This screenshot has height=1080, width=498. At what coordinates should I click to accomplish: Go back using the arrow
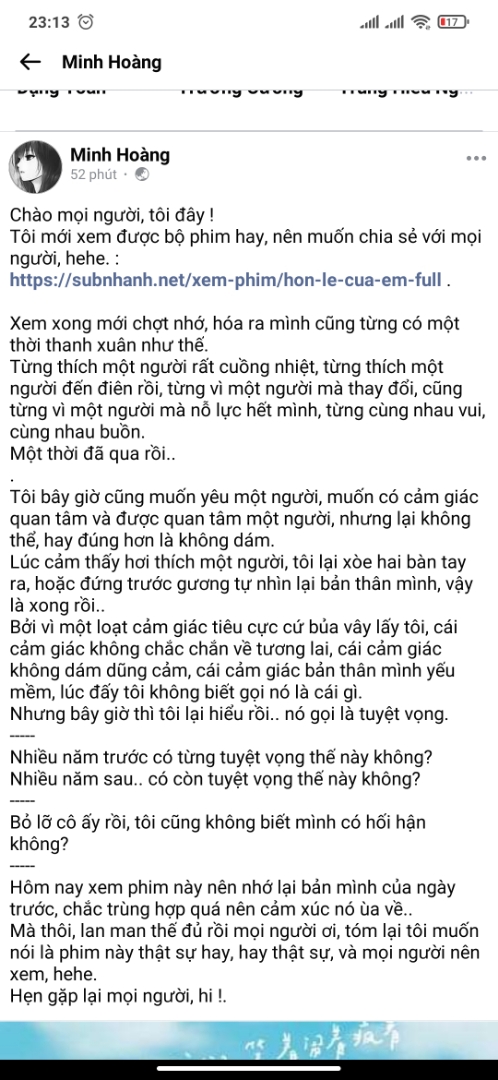coord(30,62)
